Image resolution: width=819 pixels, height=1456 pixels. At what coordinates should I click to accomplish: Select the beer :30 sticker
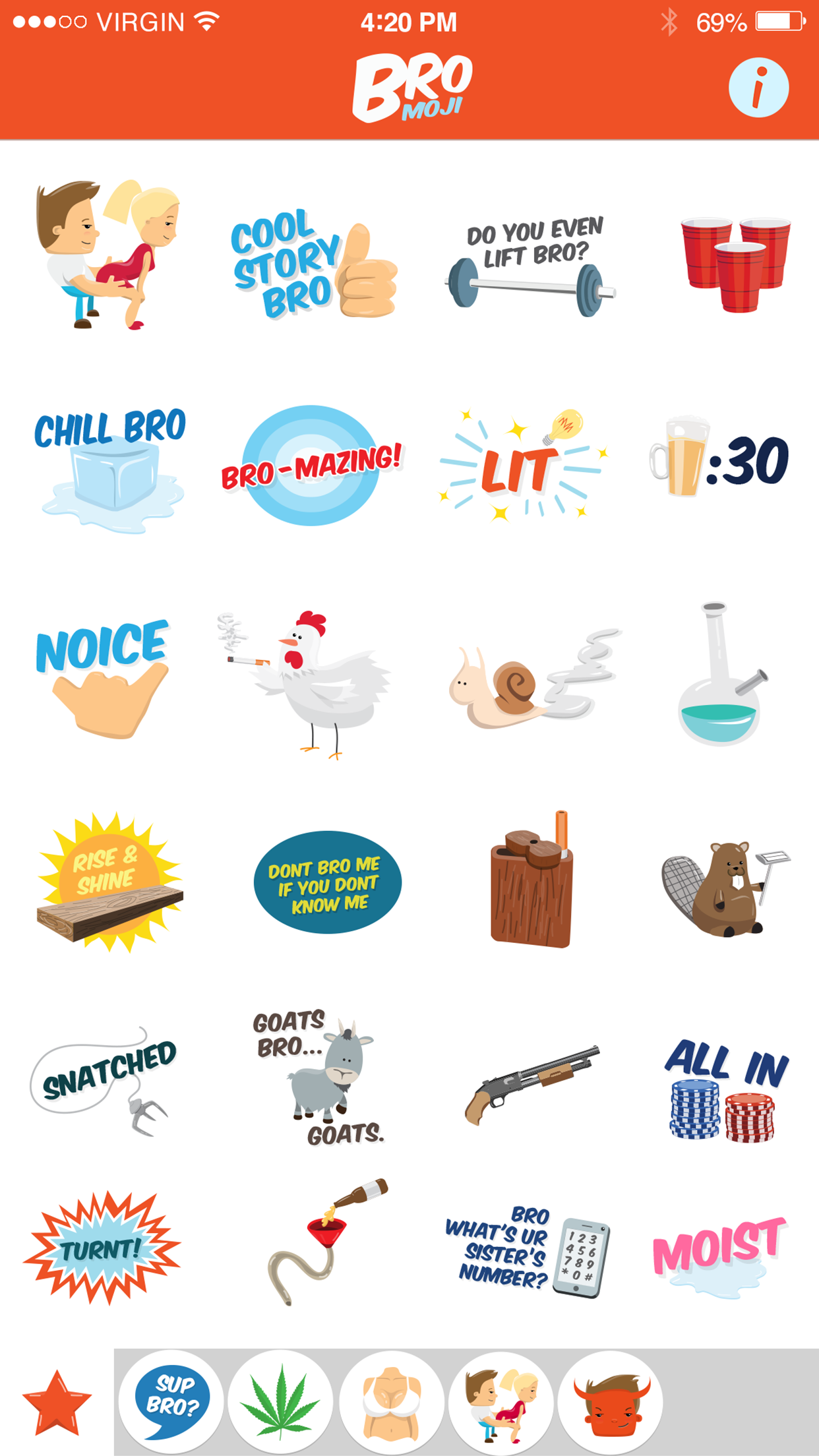[720, 459]
